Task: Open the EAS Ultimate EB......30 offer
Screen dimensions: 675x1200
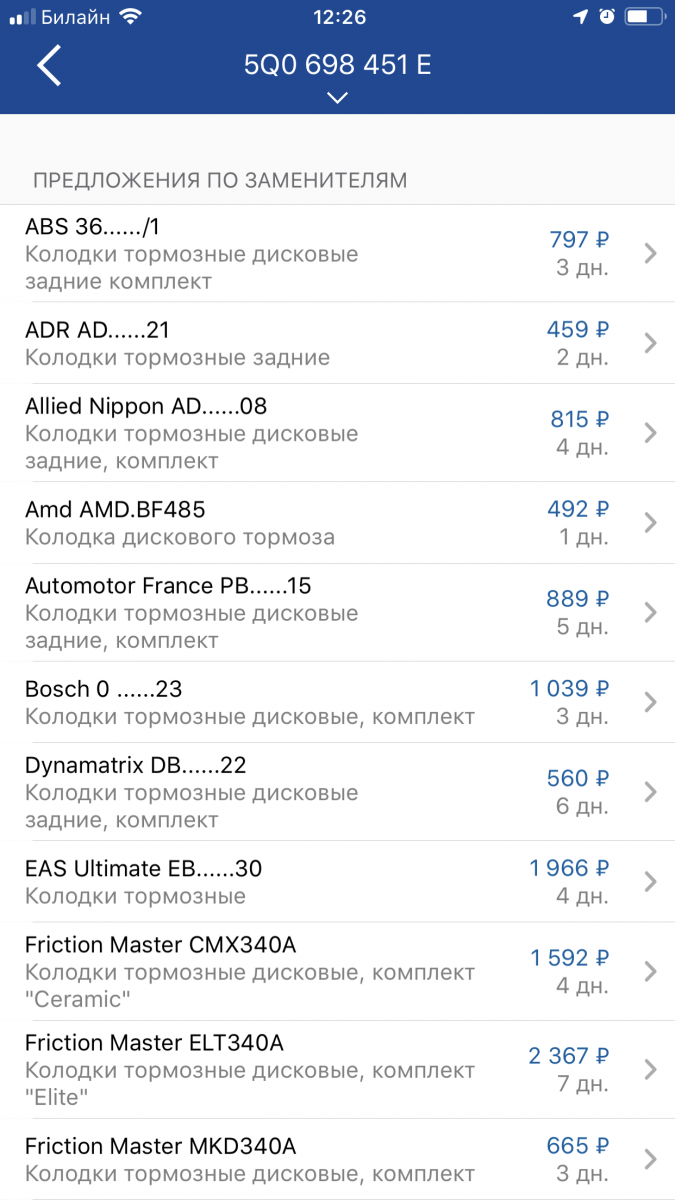Action: 337,882
